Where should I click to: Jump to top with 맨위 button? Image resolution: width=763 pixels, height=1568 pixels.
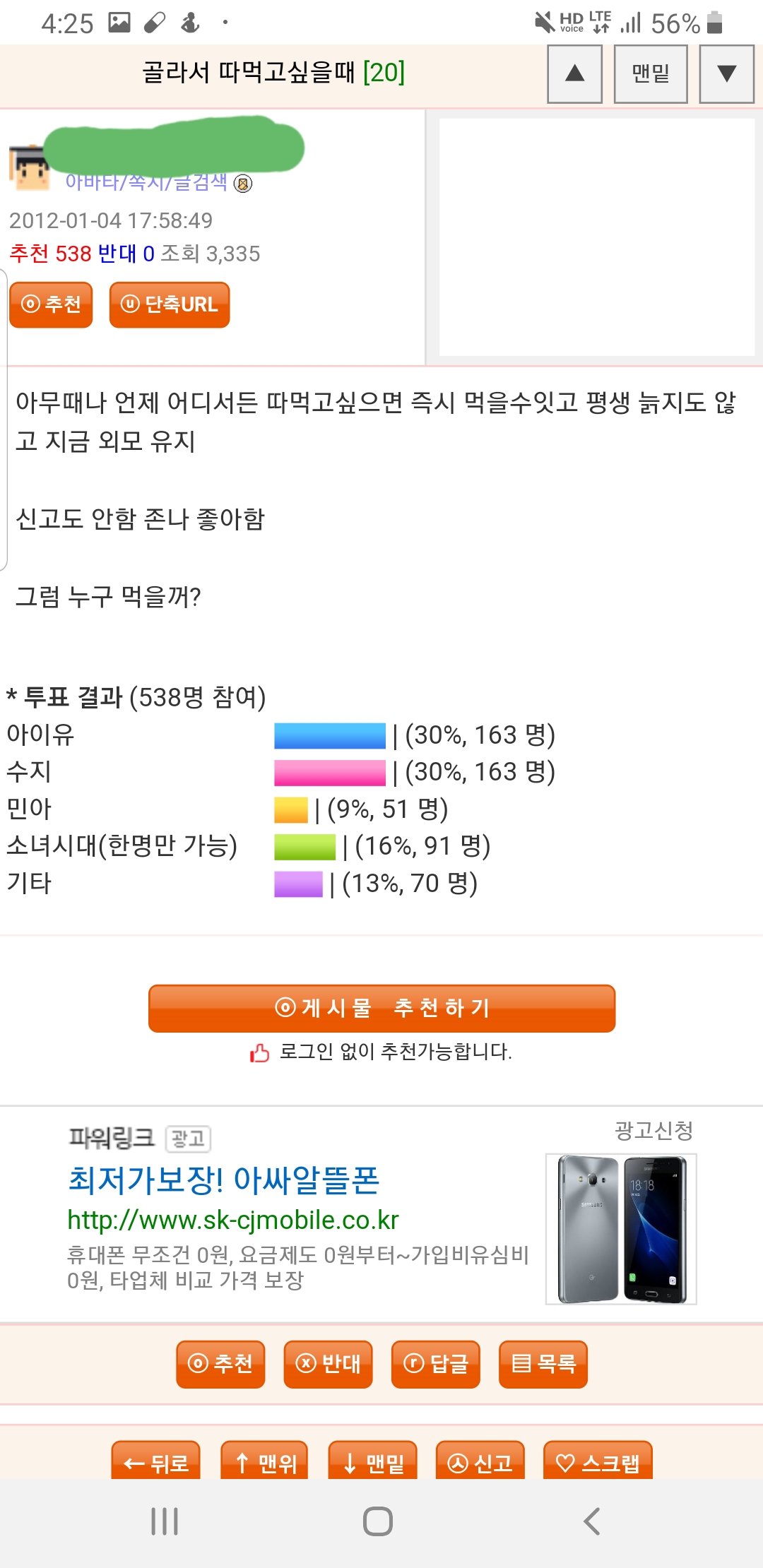pyautogui.click(x=264, y=1461)
